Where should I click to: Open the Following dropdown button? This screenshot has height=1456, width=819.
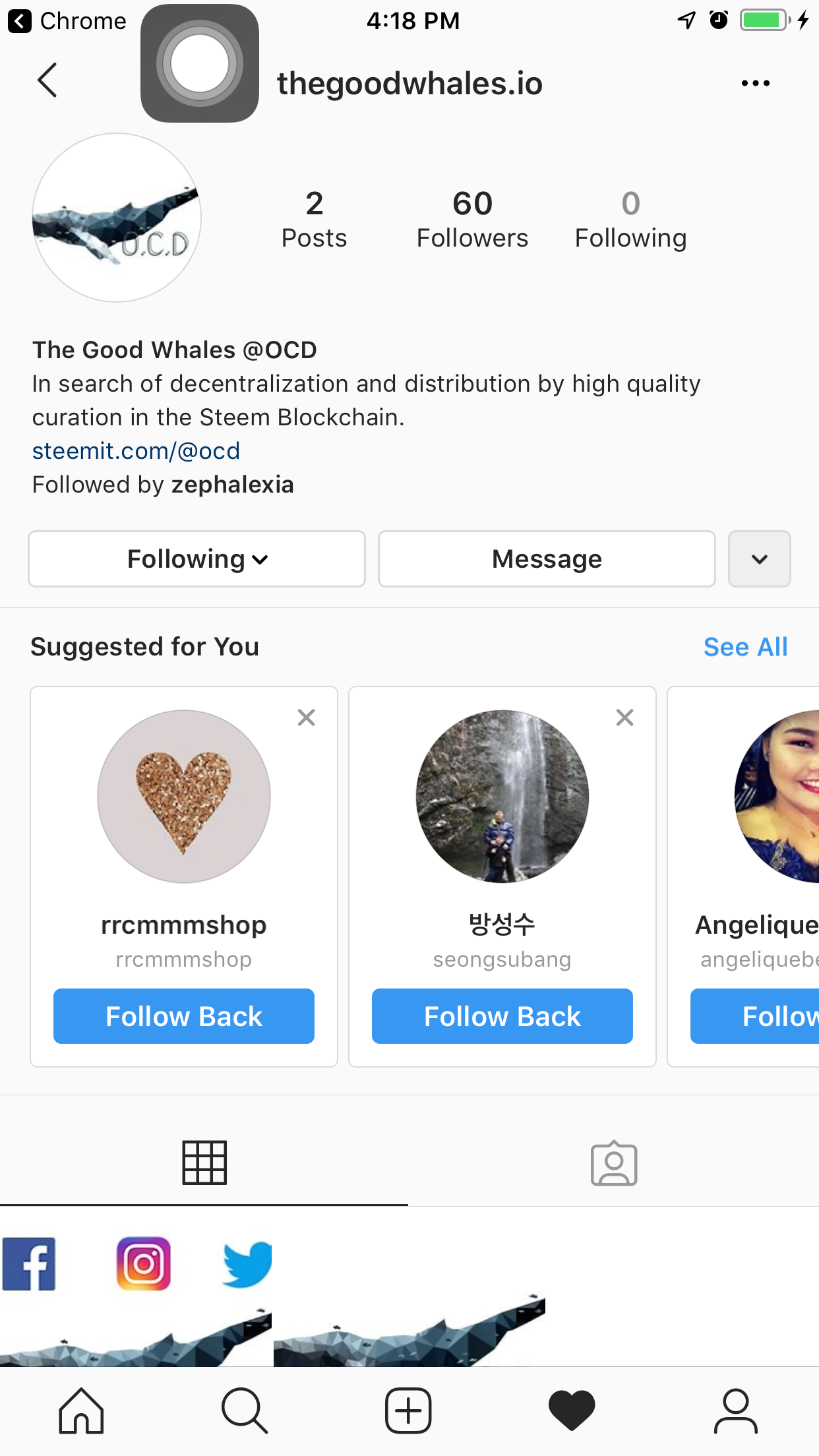pyautogui.click(x=197, y=559)
